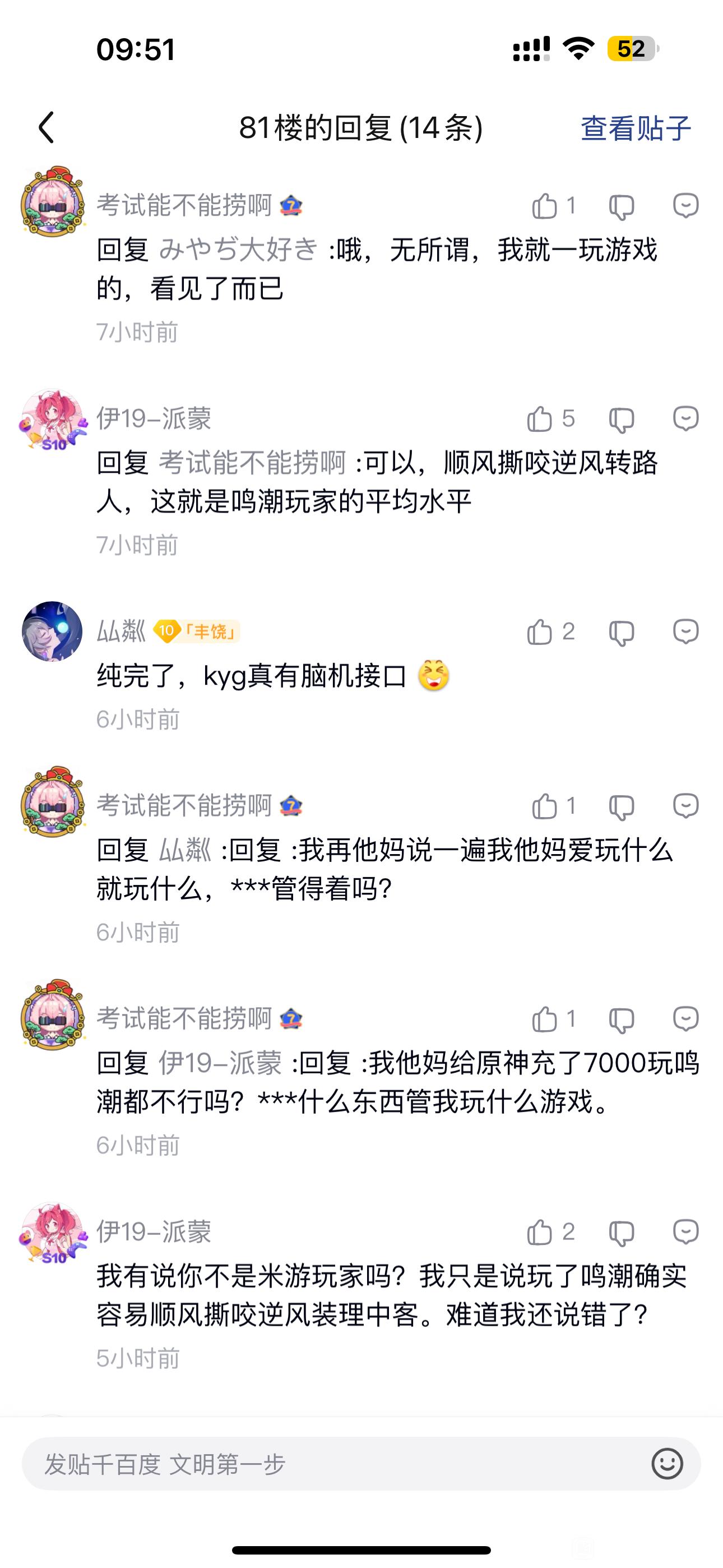Reply to 伊19-派蒙's comment with 5 likes
The image size is (723, 1568).
pyautogui.click(x=685, y=419)
